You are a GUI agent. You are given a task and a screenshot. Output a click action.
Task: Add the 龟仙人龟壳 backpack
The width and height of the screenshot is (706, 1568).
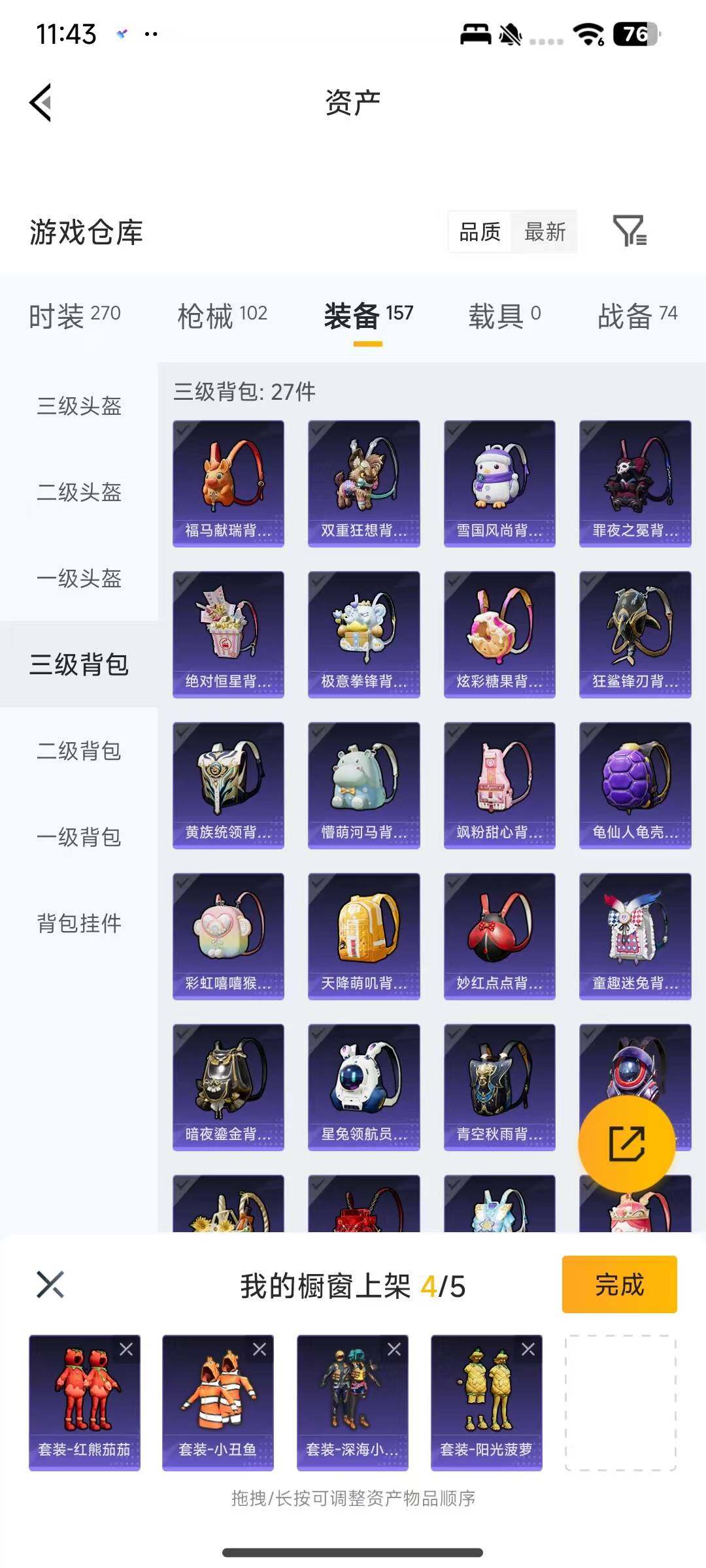(635, 785)
